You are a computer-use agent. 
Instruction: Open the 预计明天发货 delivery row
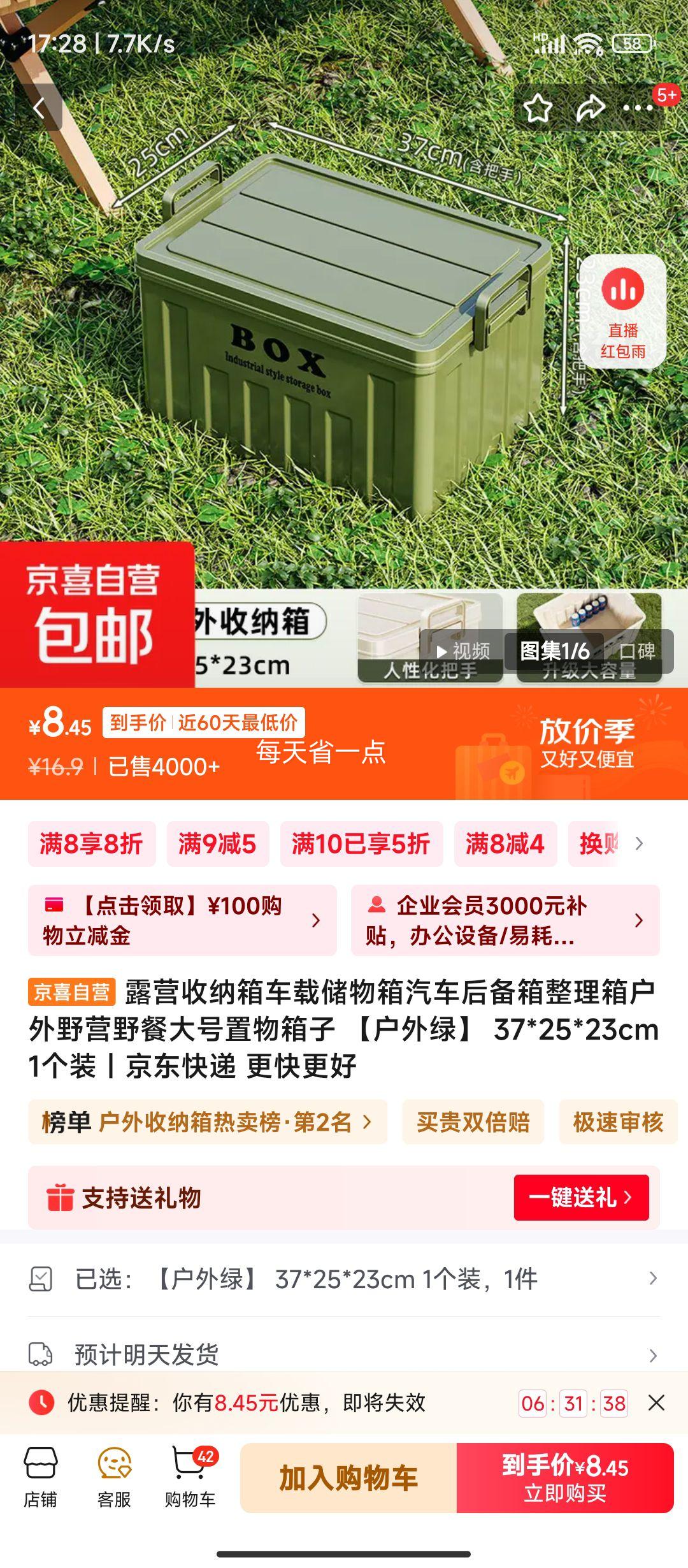click(x=344, y=1354)
